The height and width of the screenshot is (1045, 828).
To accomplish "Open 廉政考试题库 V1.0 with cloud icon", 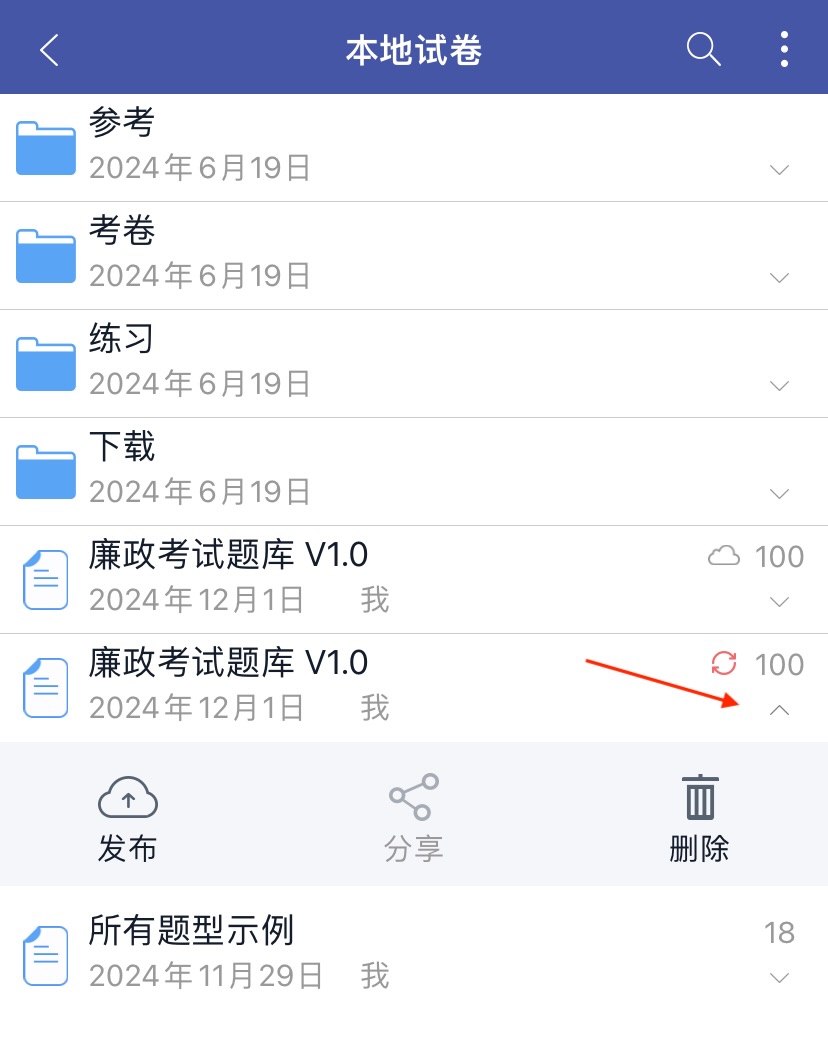I will (x=300, y=578).
